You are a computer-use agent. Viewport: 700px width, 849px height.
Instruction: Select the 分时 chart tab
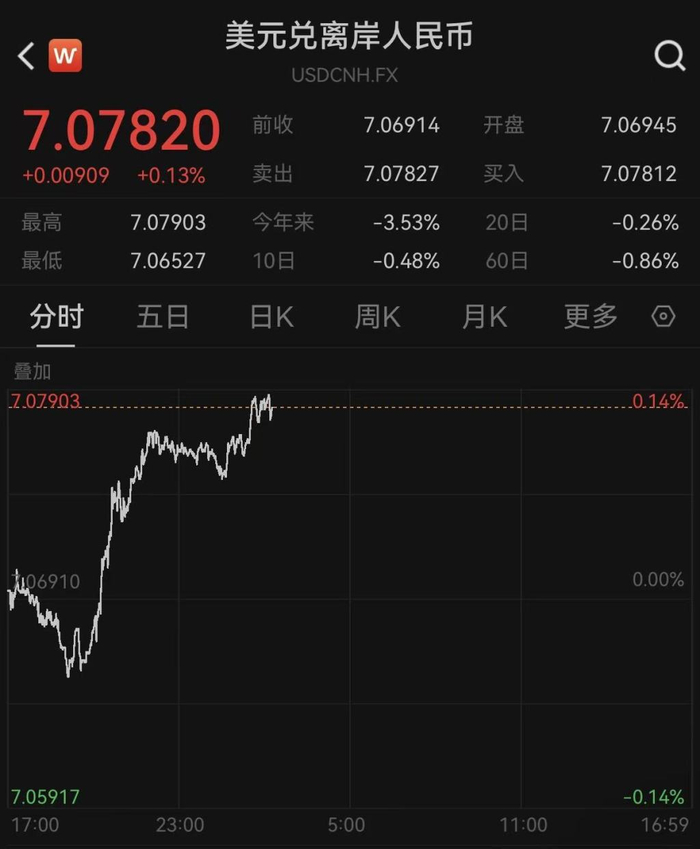coord(57,317)
